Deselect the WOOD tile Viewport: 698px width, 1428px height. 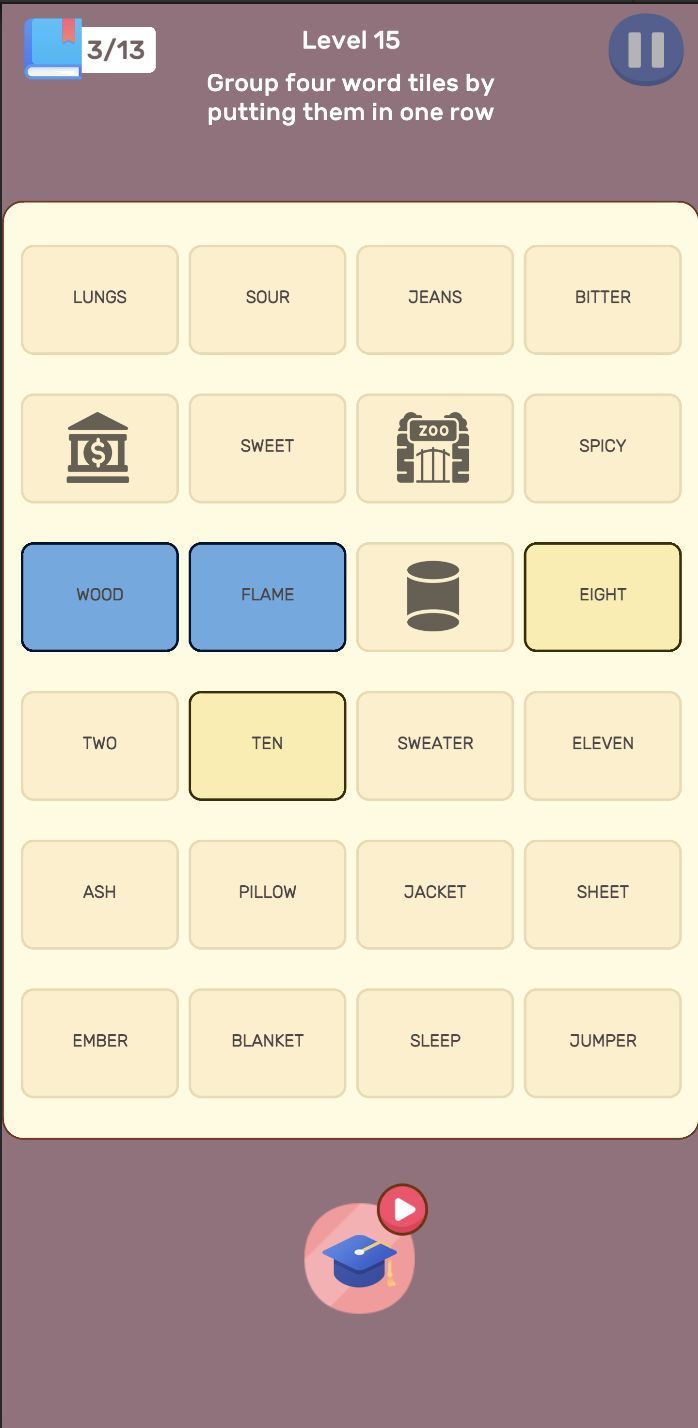(x=100, y=596)
